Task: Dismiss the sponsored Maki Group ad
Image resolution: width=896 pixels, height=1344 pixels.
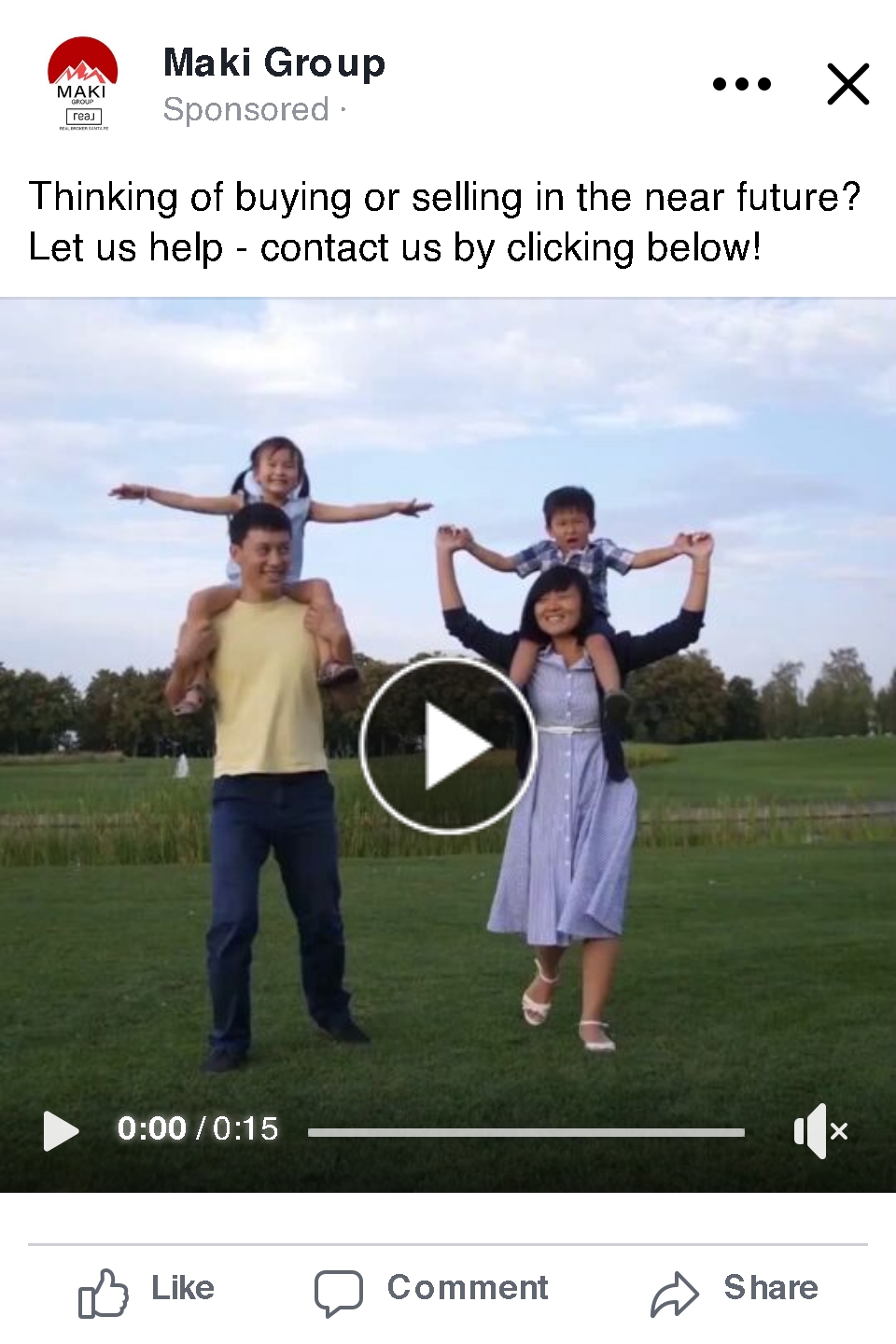Action: (847, 84)
